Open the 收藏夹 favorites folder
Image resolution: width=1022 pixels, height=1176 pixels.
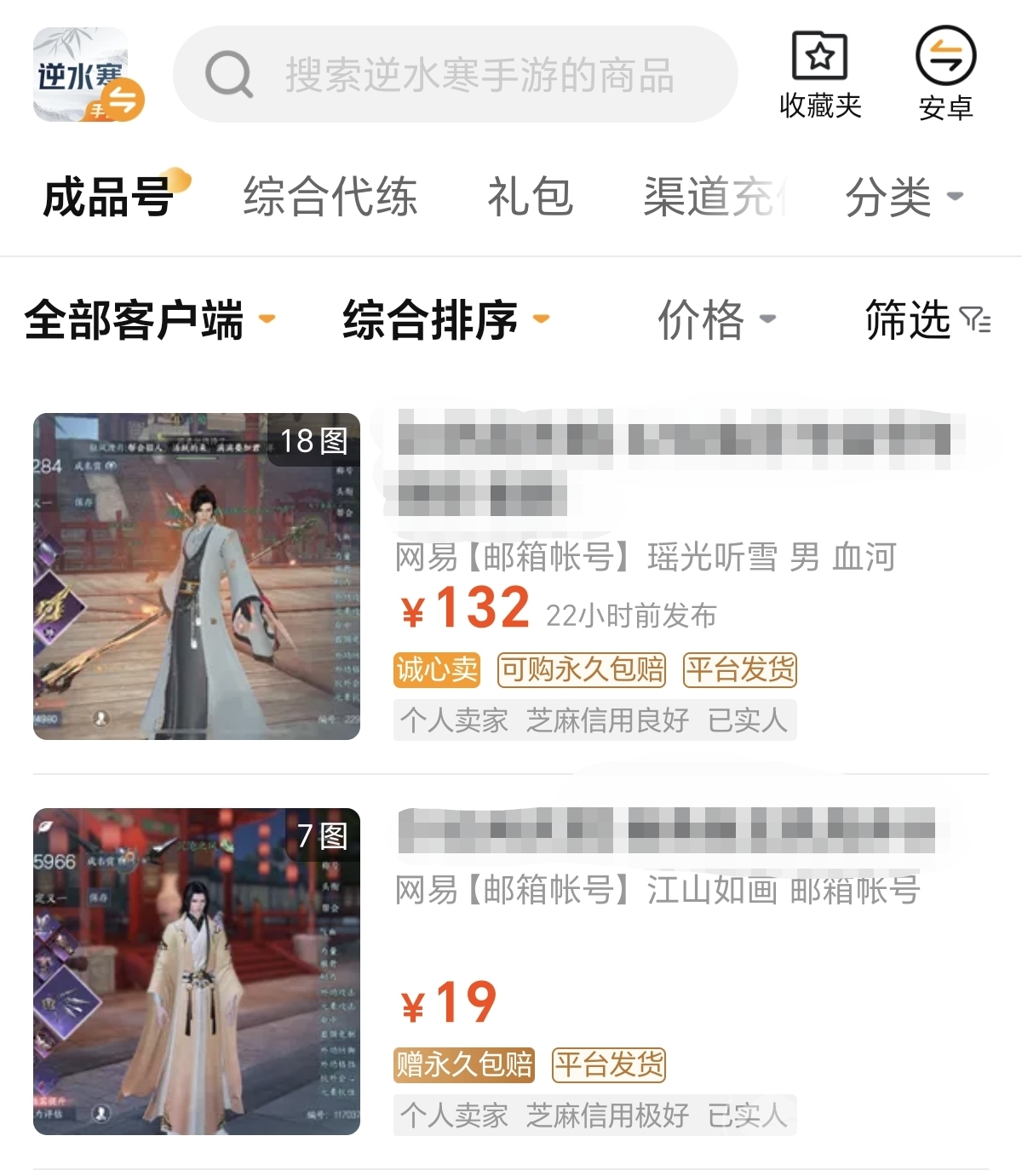[x=820, y=73]
